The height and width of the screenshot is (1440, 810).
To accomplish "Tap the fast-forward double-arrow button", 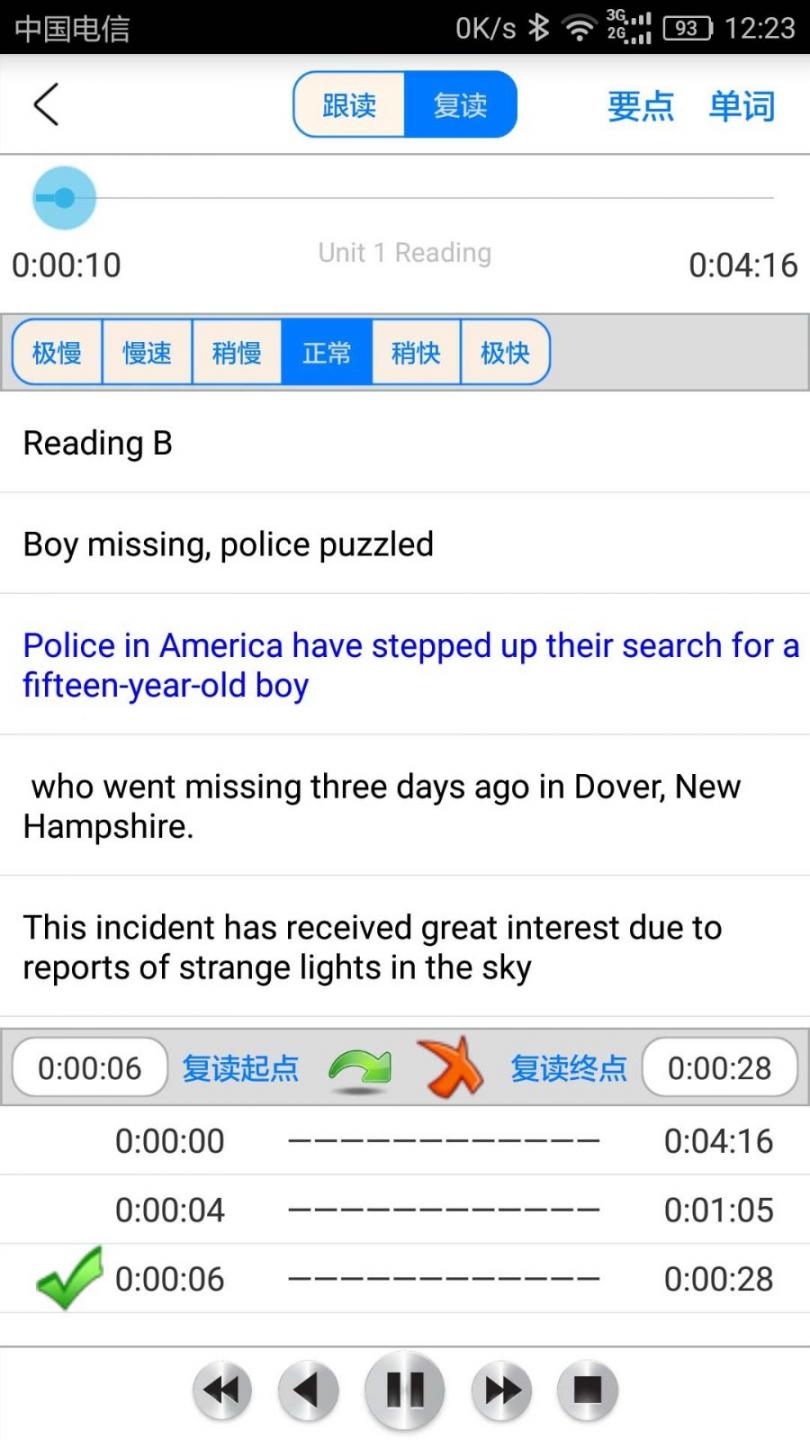I will pos(502,1390).
